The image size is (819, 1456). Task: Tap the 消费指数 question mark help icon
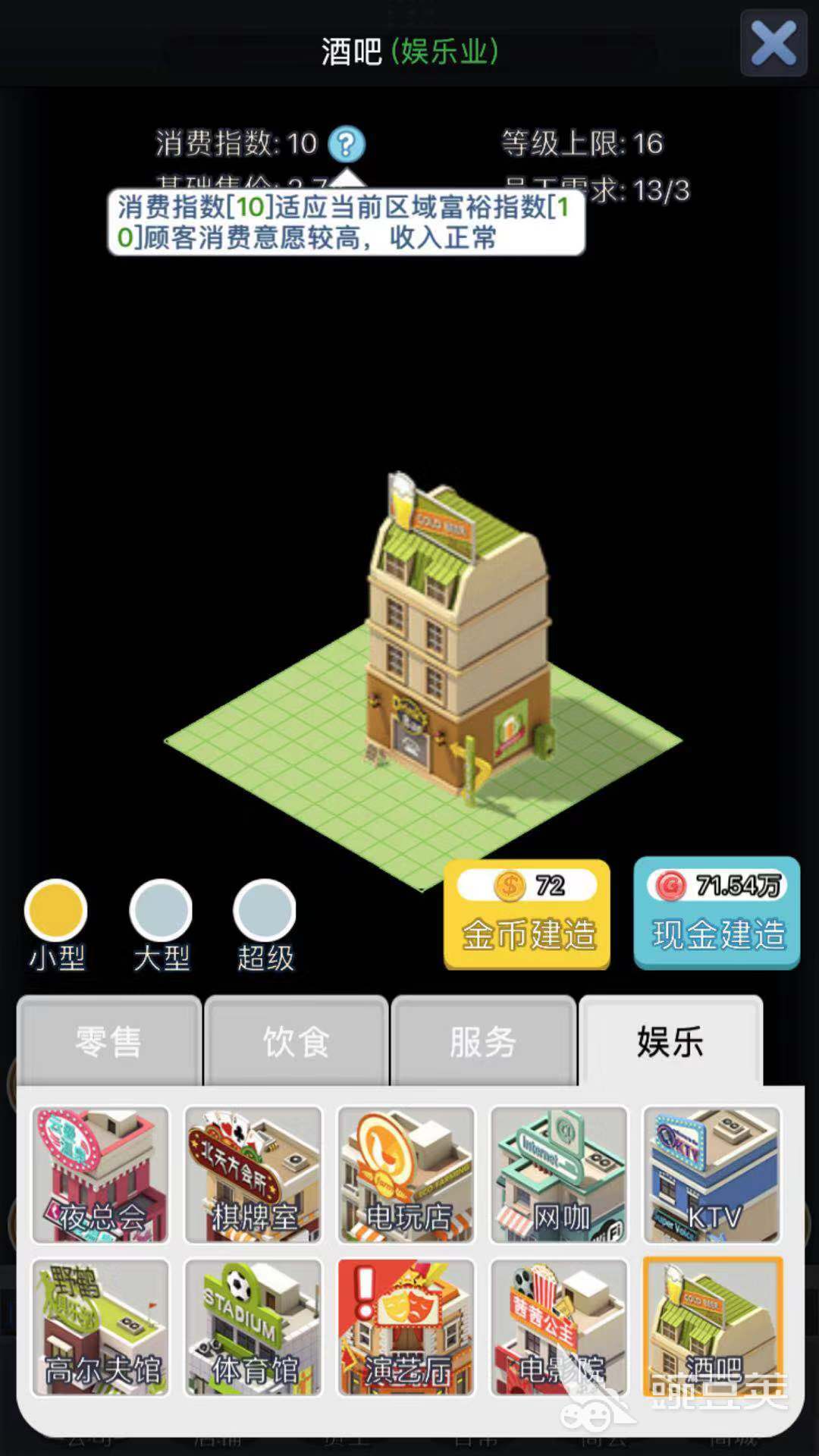coord(347,143)
